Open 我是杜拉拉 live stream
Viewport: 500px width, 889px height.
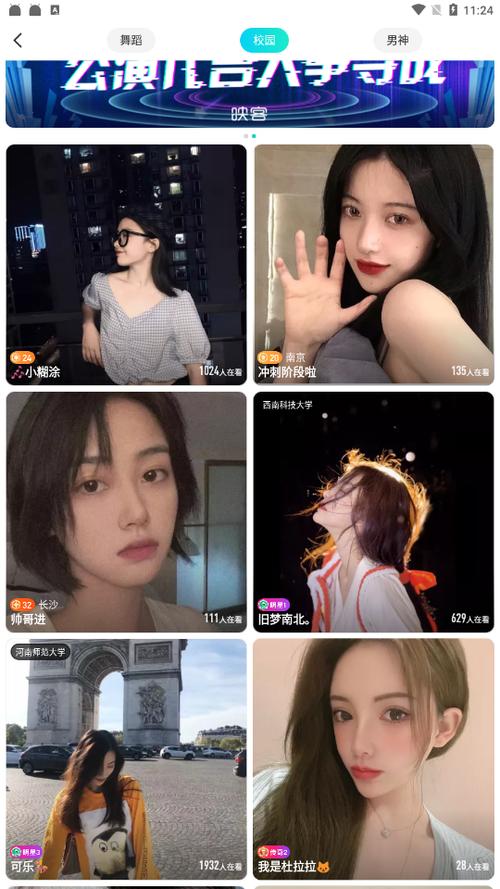coord(374,759)
